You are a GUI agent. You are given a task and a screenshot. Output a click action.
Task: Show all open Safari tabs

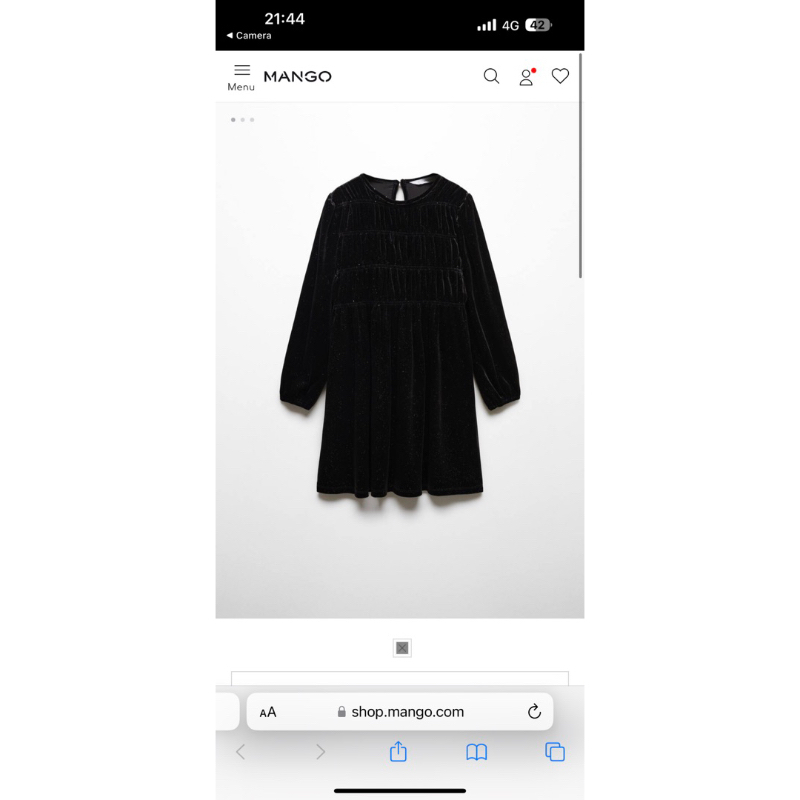(555, 752)
